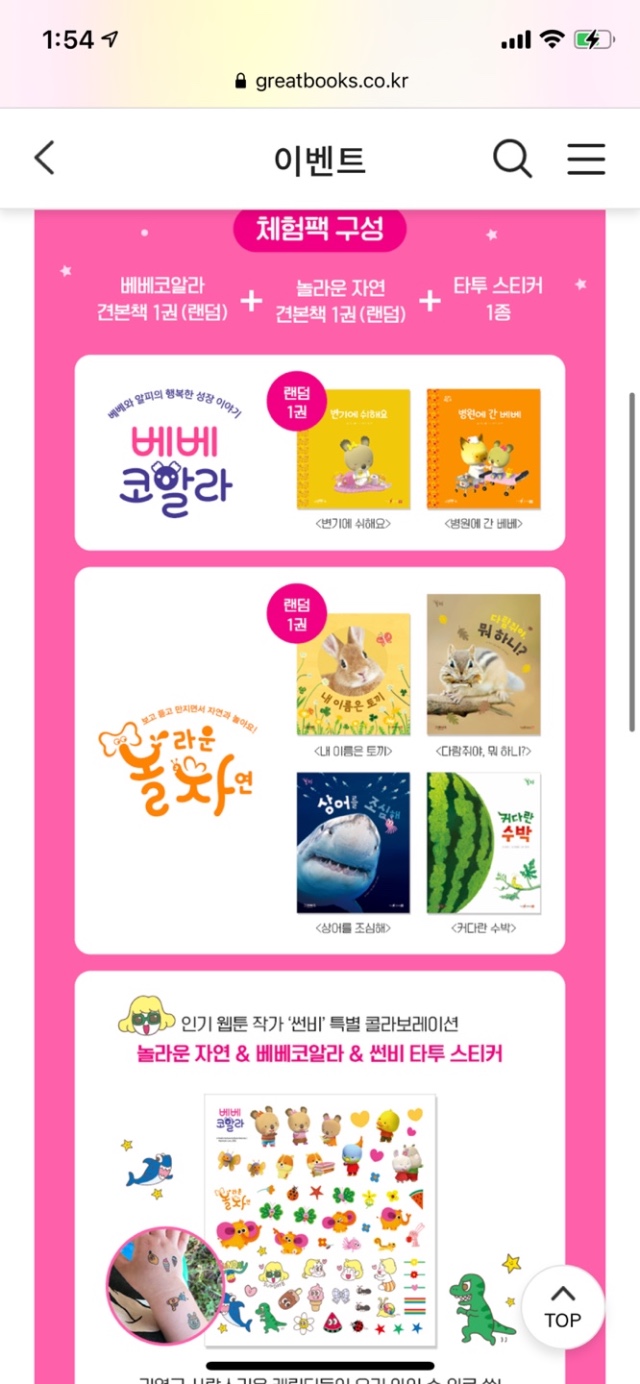Viewport: 640px width, 1384px height.
Task: Tap the TOP button to jump up
Action: click(563, 1307)
